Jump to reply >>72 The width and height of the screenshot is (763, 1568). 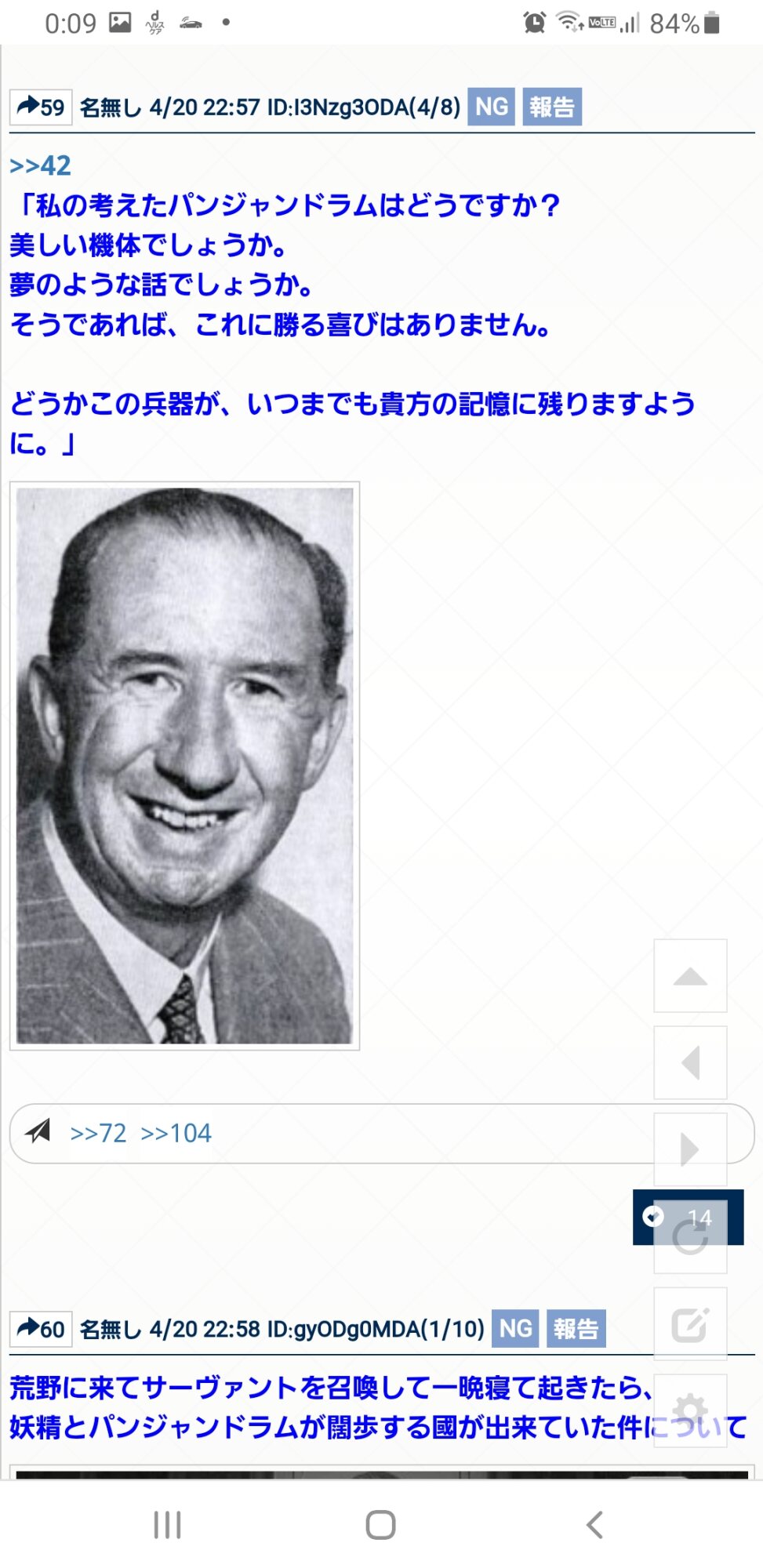pyautogui.click(x=98, y=1133)
